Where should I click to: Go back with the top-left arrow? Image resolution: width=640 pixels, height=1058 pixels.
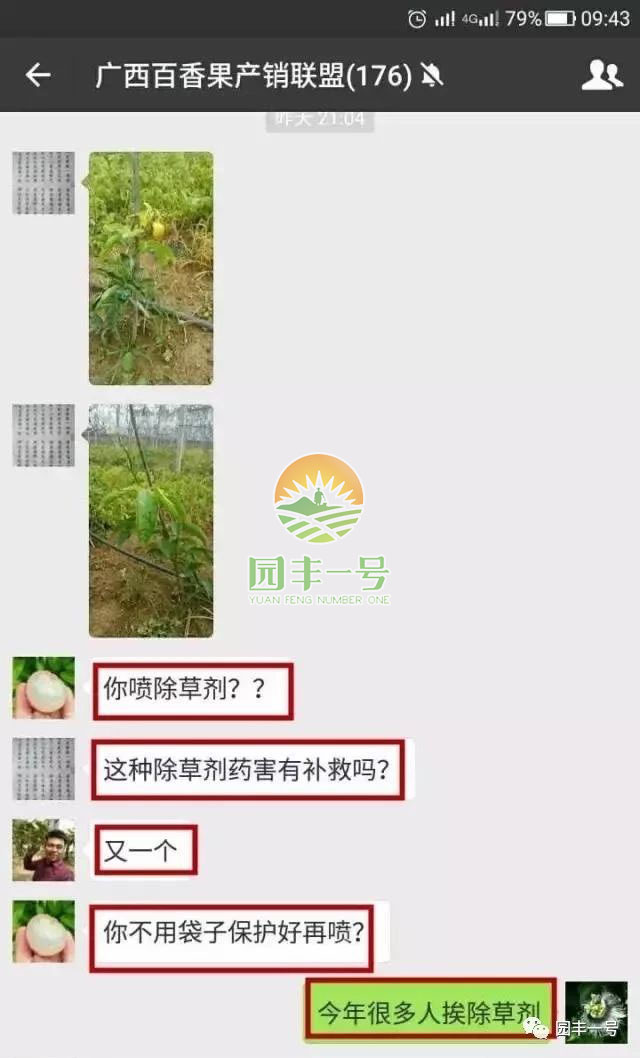click(x=38, y=75)
